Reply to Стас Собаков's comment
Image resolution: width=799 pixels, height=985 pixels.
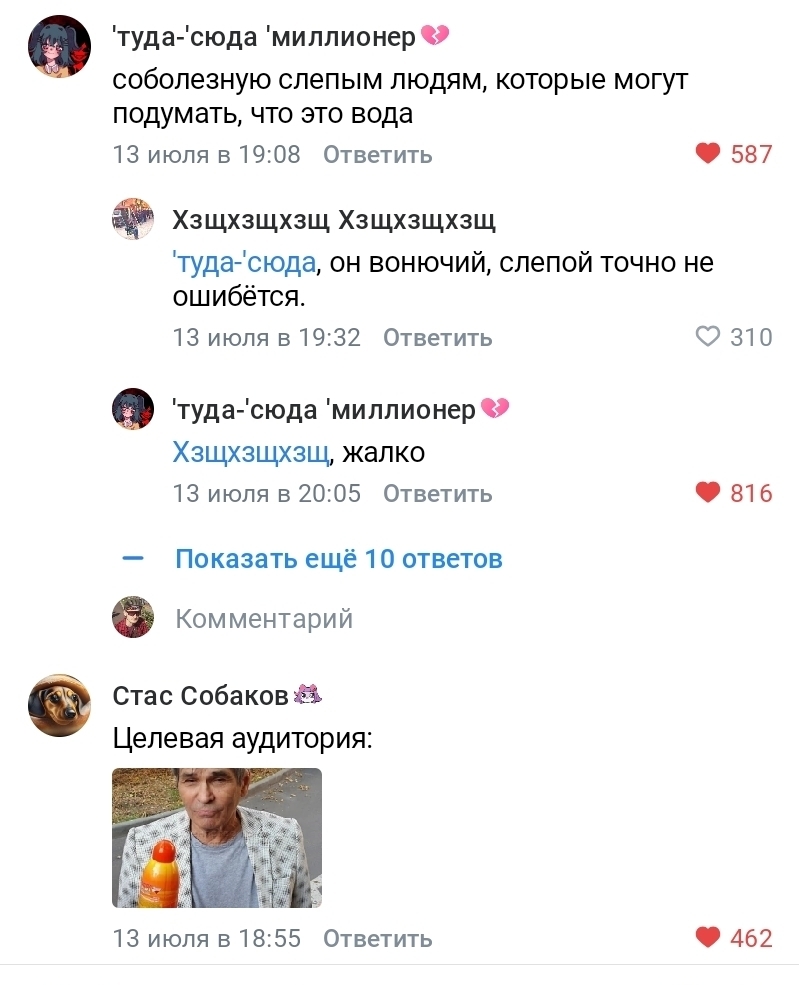[378, 938]
